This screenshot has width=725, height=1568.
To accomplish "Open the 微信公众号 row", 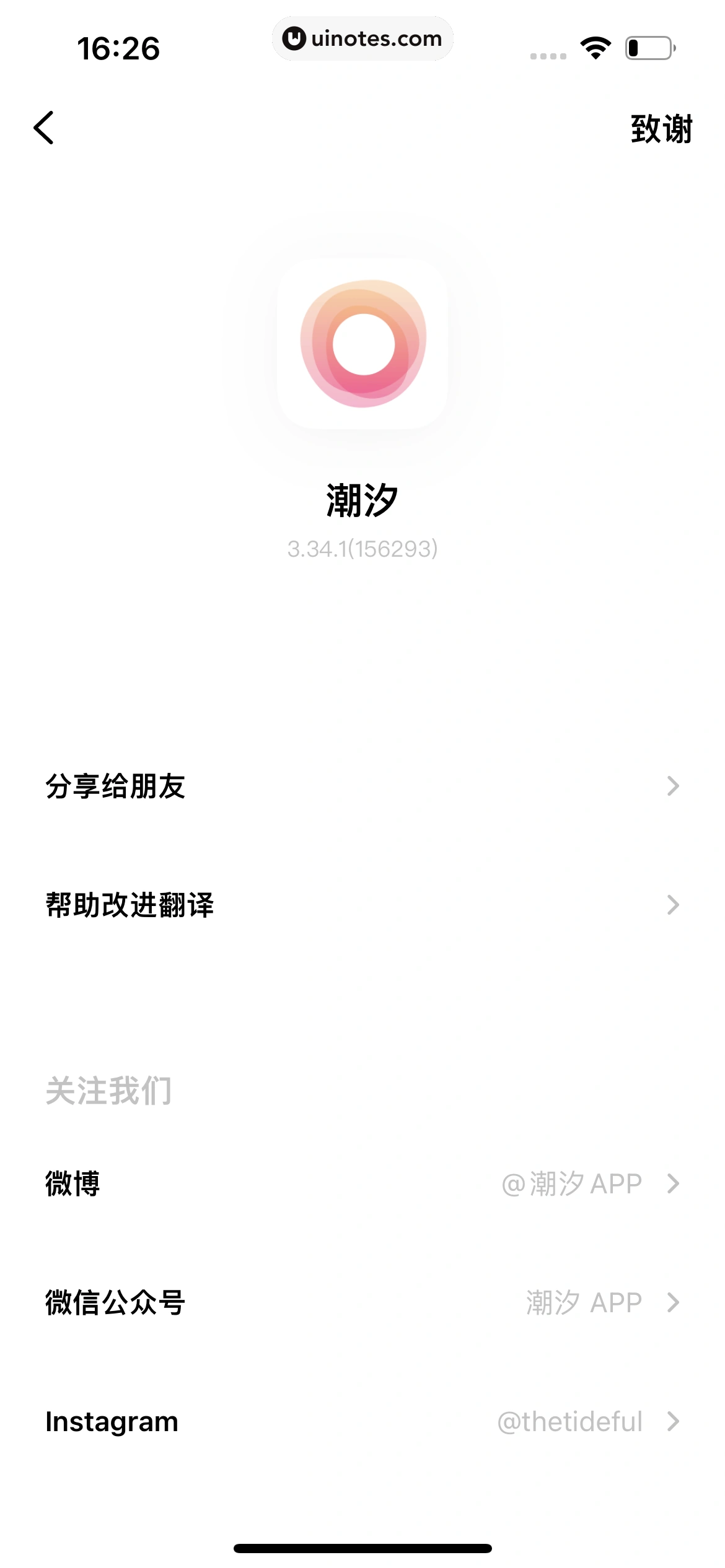I will tap(362, 1302).
